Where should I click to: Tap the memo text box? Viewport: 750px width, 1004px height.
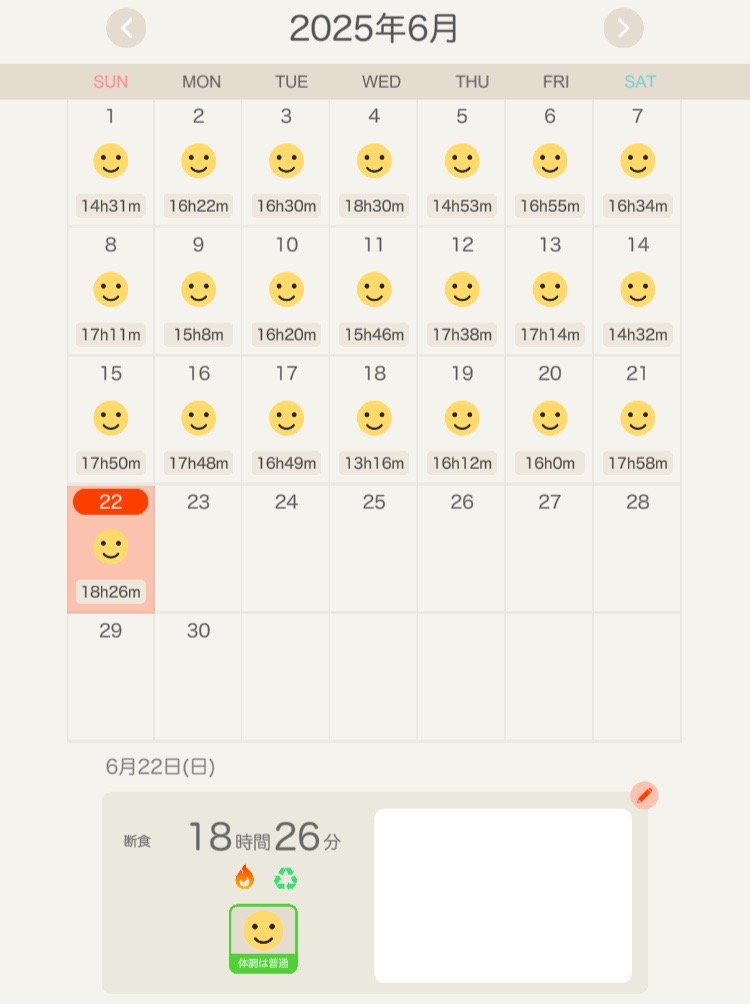[502, 895]
